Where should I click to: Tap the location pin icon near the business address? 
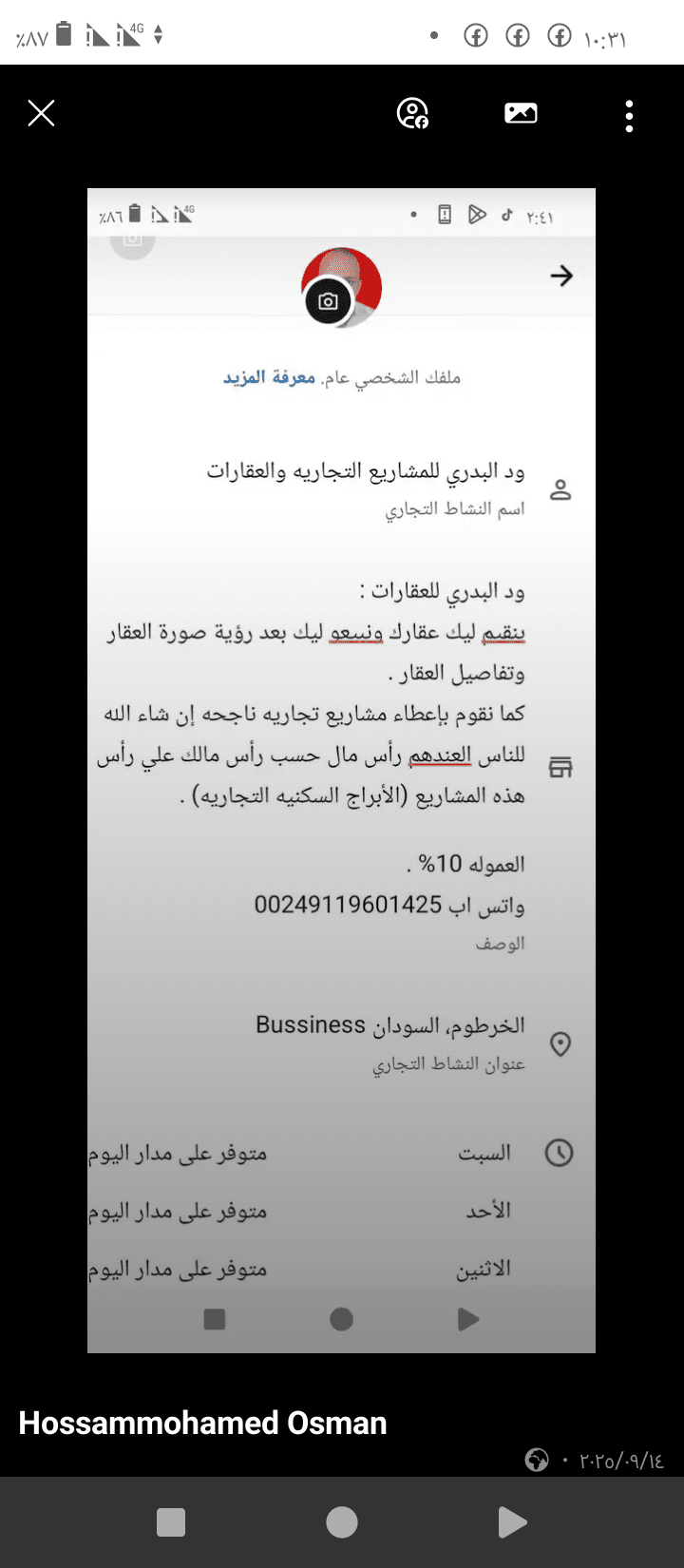(560, 1043)
